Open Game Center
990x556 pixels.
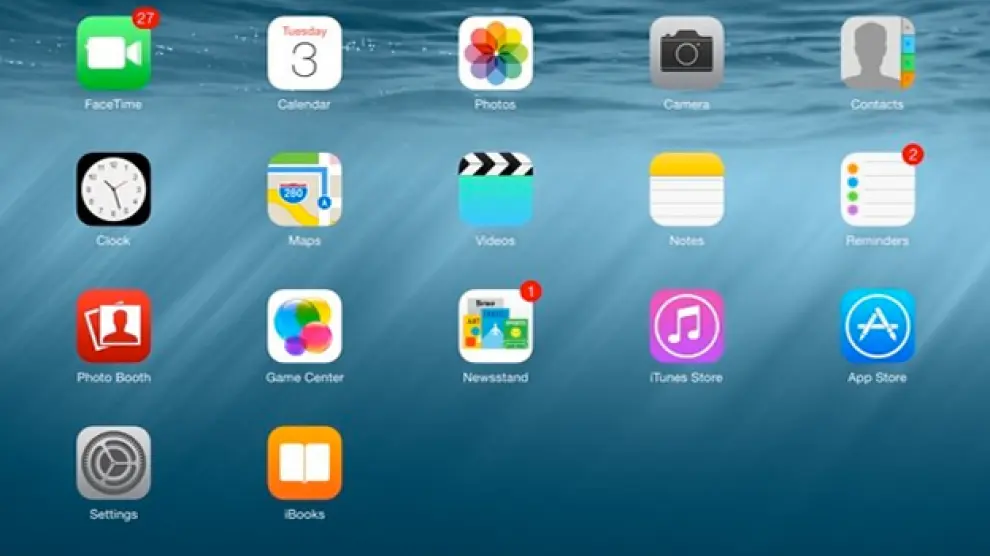coord(304,327)
